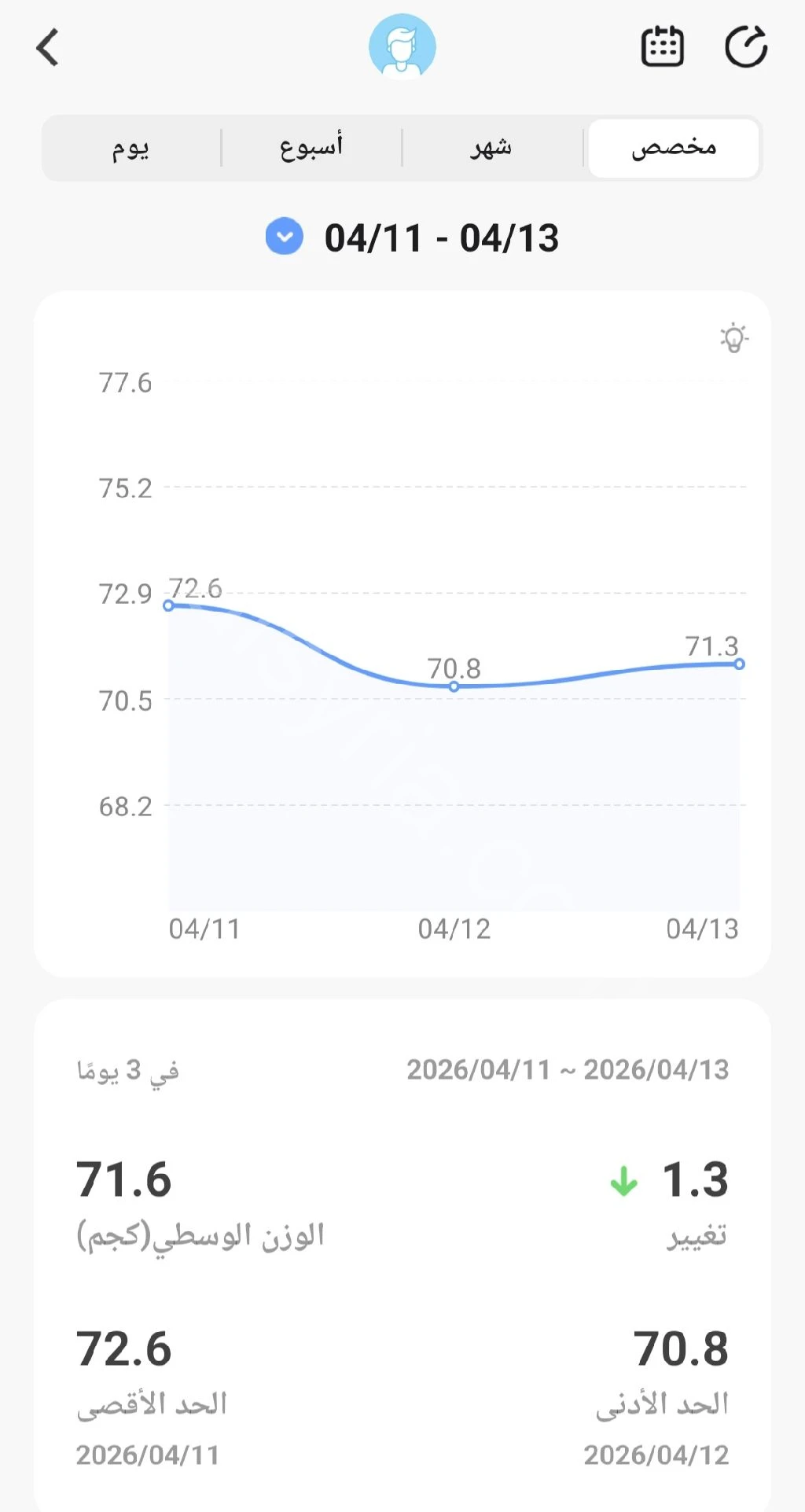Open the calendar icon
Screen dimensions: 805x1512
pos(663,47)
